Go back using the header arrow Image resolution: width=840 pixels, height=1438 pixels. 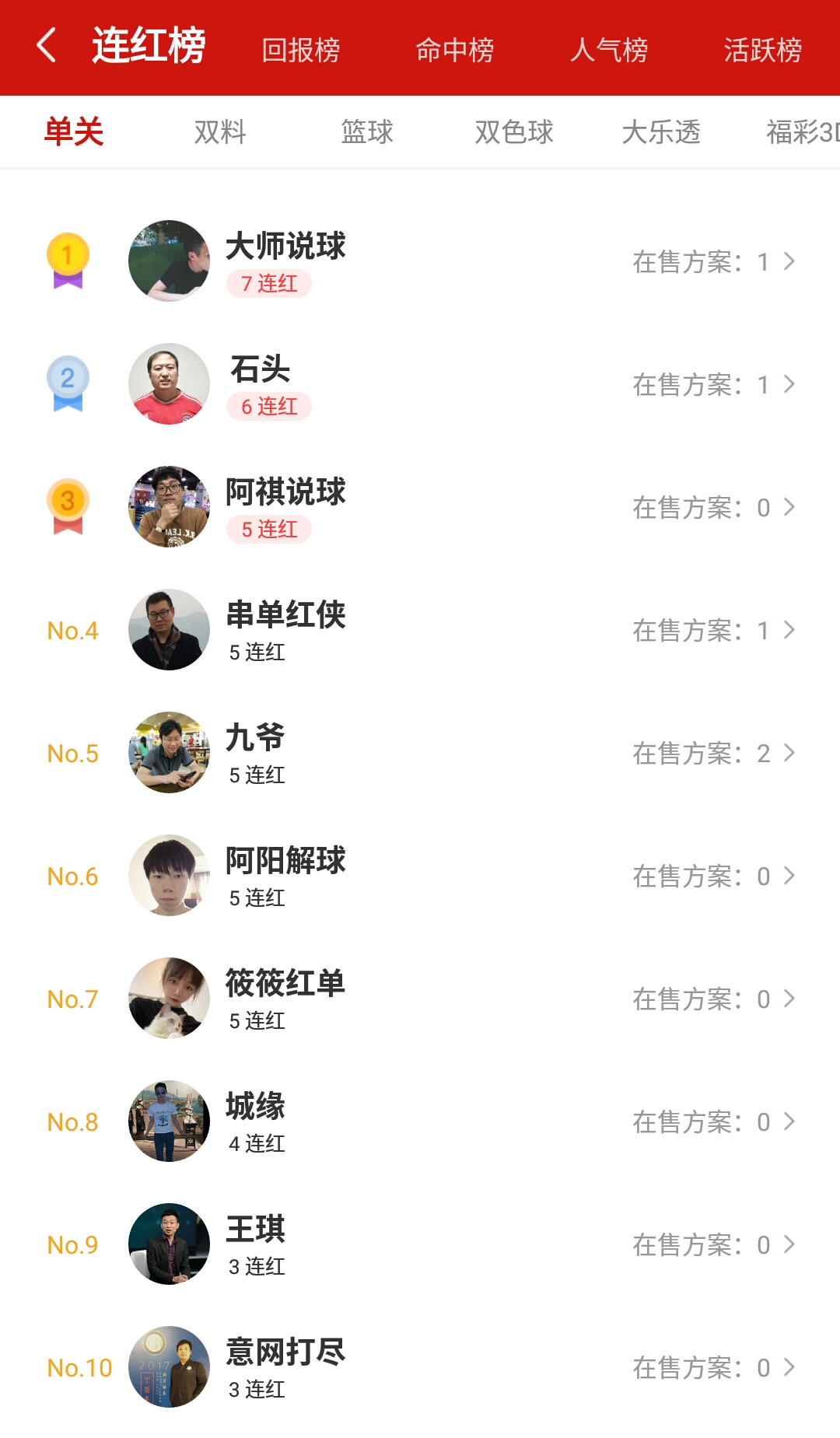47,45
